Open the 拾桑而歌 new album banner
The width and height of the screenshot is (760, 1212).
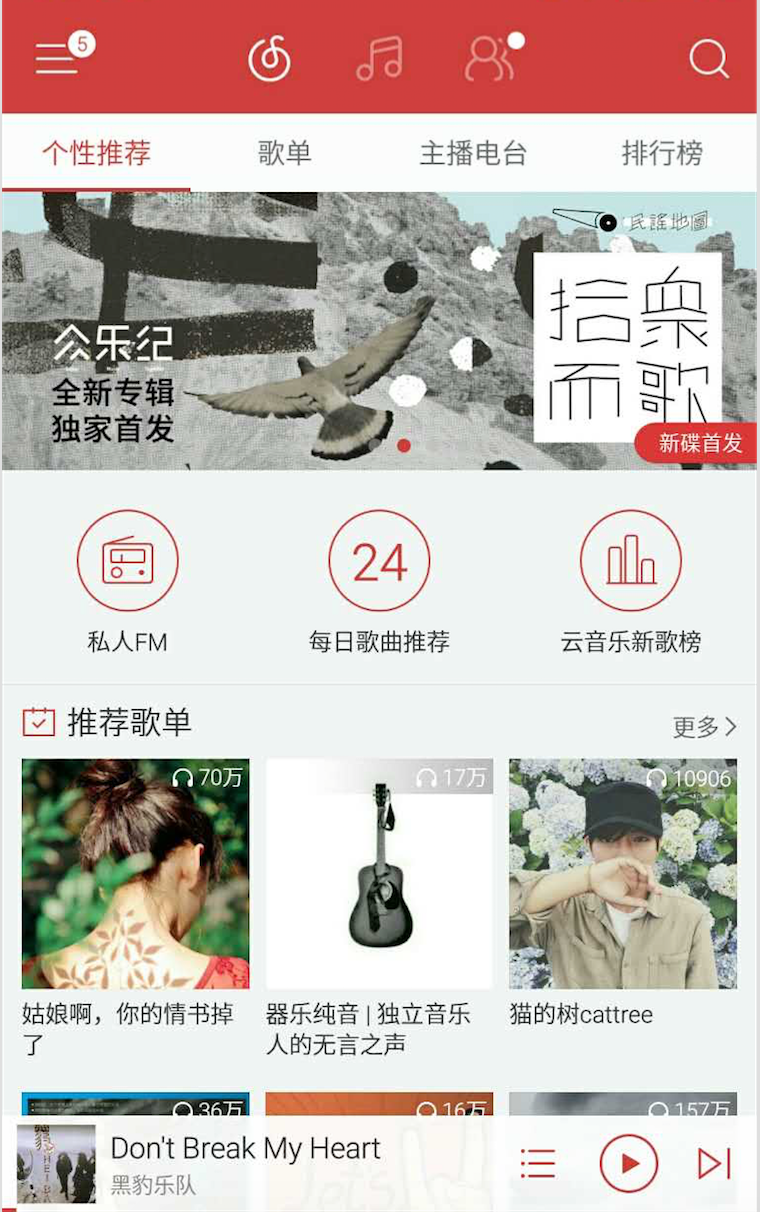(x=379, y=330)
